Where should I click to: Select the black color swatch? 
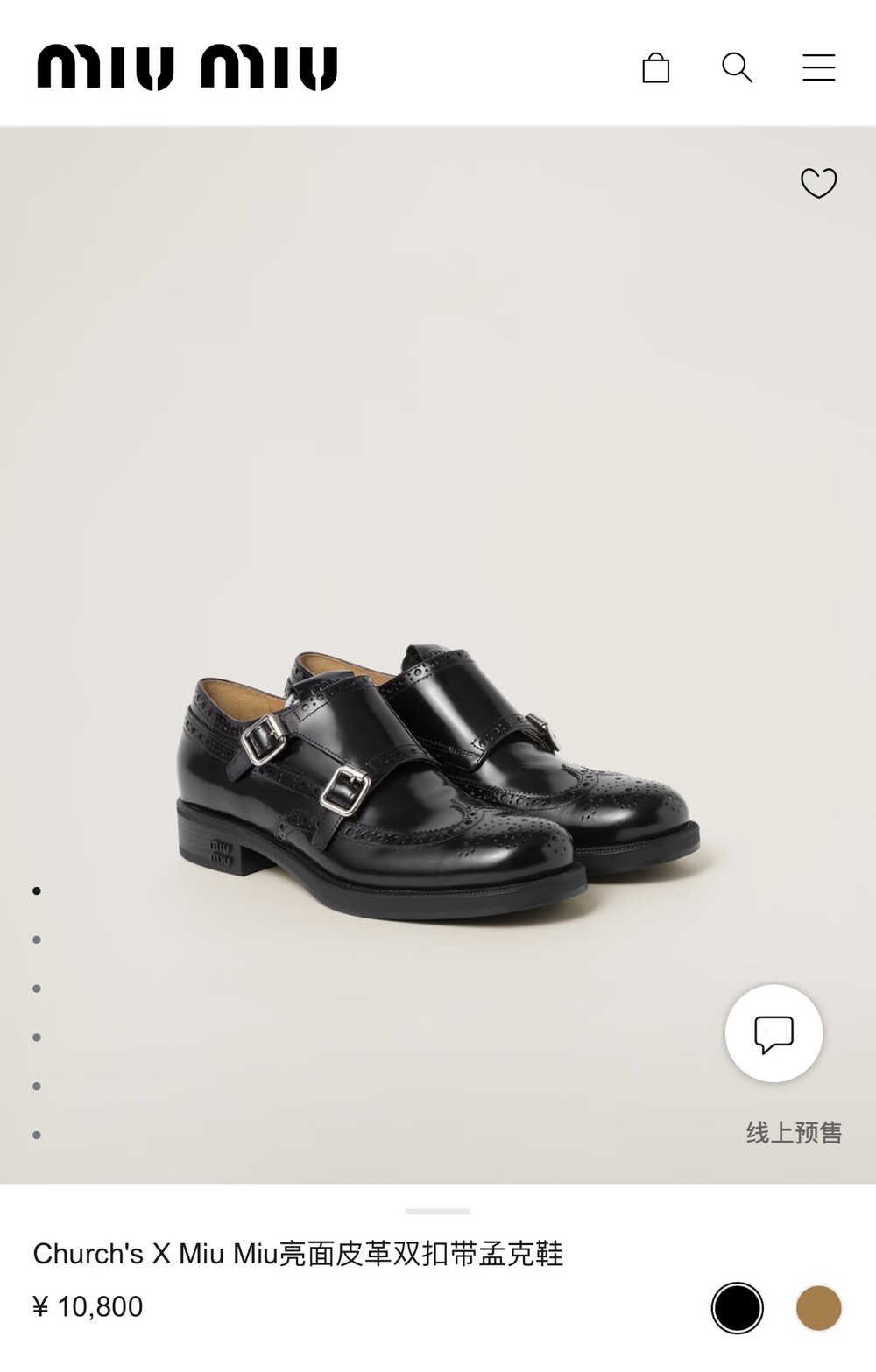pos(737,1308)
